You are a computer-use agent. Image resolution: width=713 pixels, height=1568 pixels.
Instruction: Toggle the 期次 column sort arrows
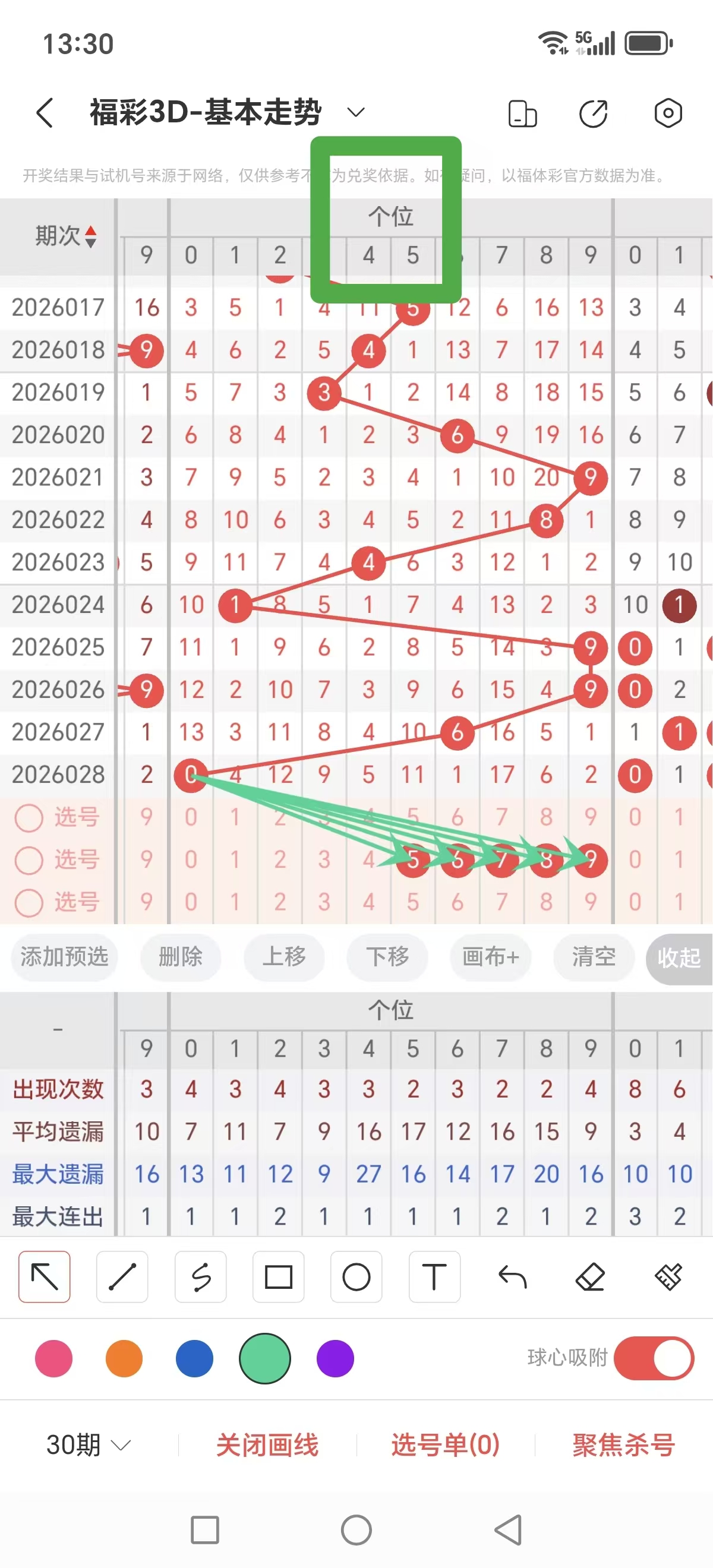coord(89,238)
